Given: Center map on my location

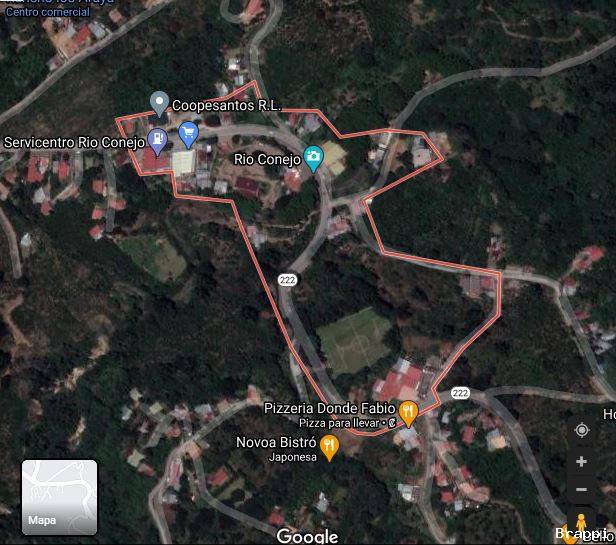Looking at the screenshot, I should 581,430.
